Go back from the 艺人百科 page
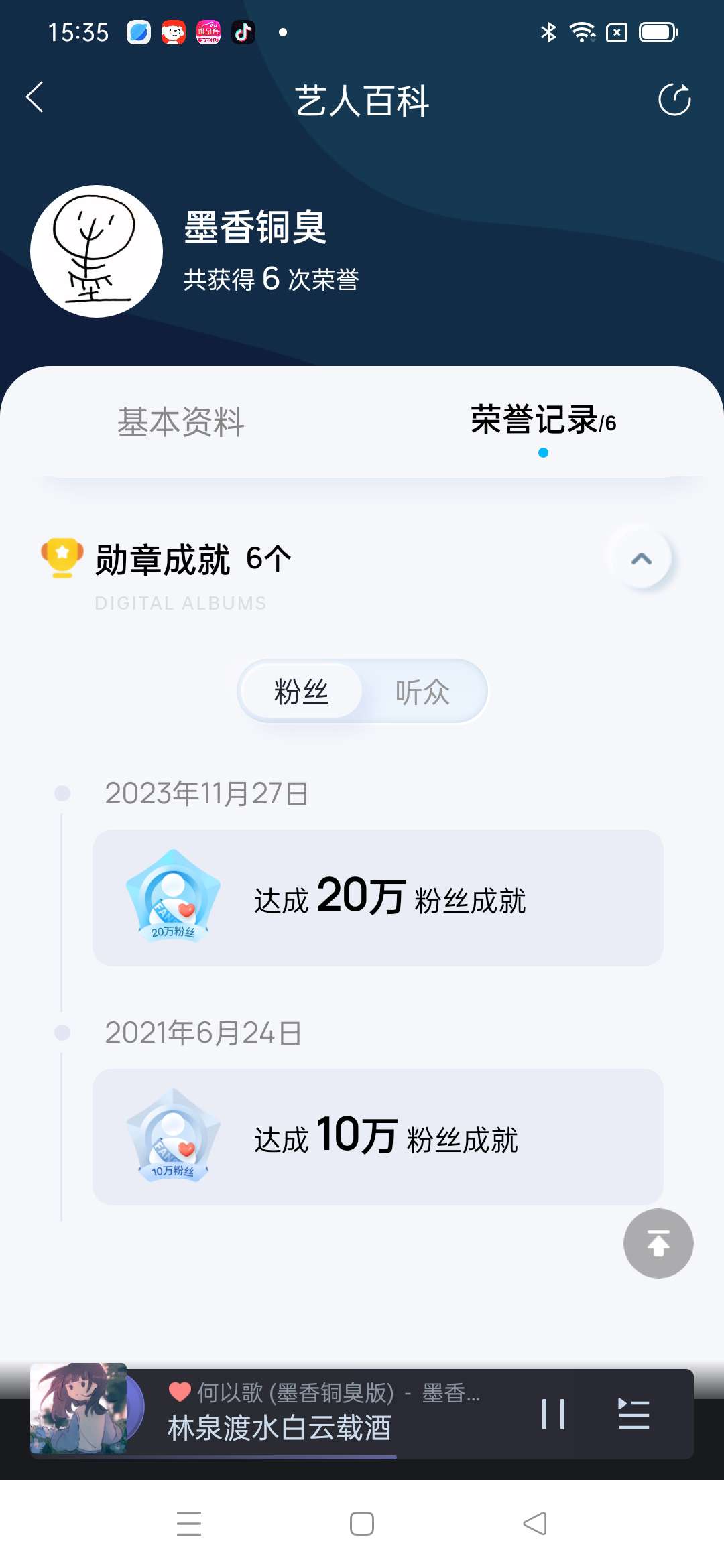This screenshot has width=724, height=1568. point(35,98)
